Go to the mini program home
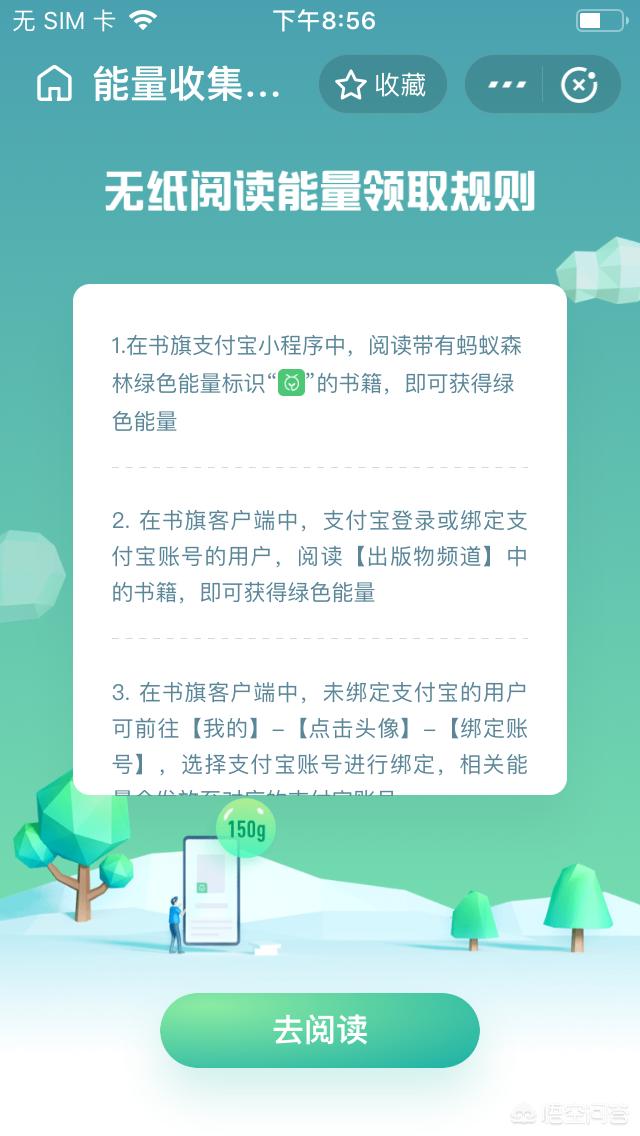The width and height of the screenshot is (640, 1136). 54,85
